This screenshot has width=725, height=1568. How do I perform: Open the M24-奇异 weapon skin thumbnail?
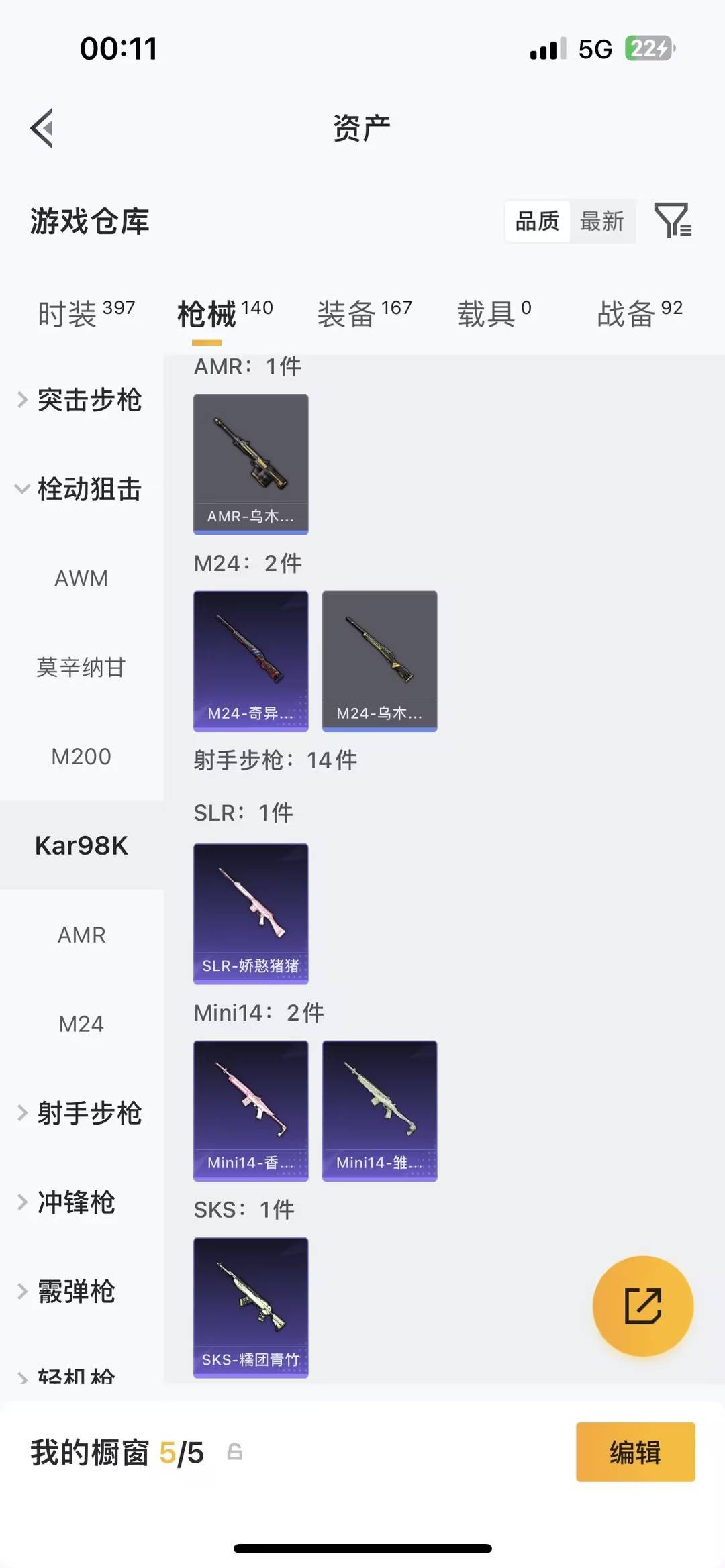point(250,661)
